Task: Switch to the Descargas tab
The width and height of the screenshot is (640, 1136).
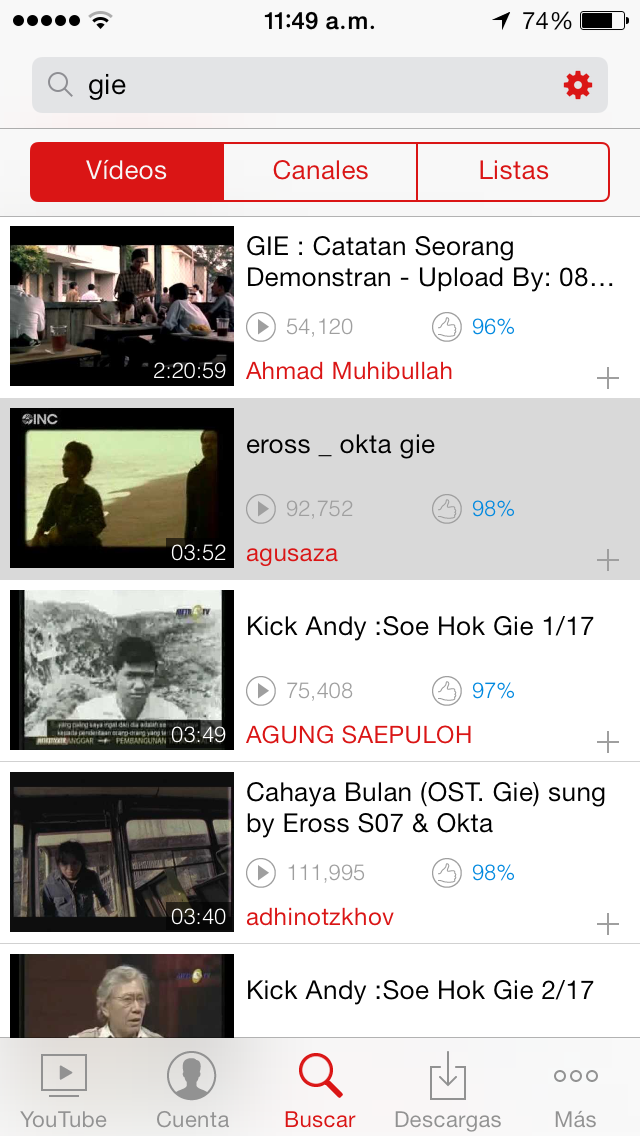Action: coord(448,1090)
